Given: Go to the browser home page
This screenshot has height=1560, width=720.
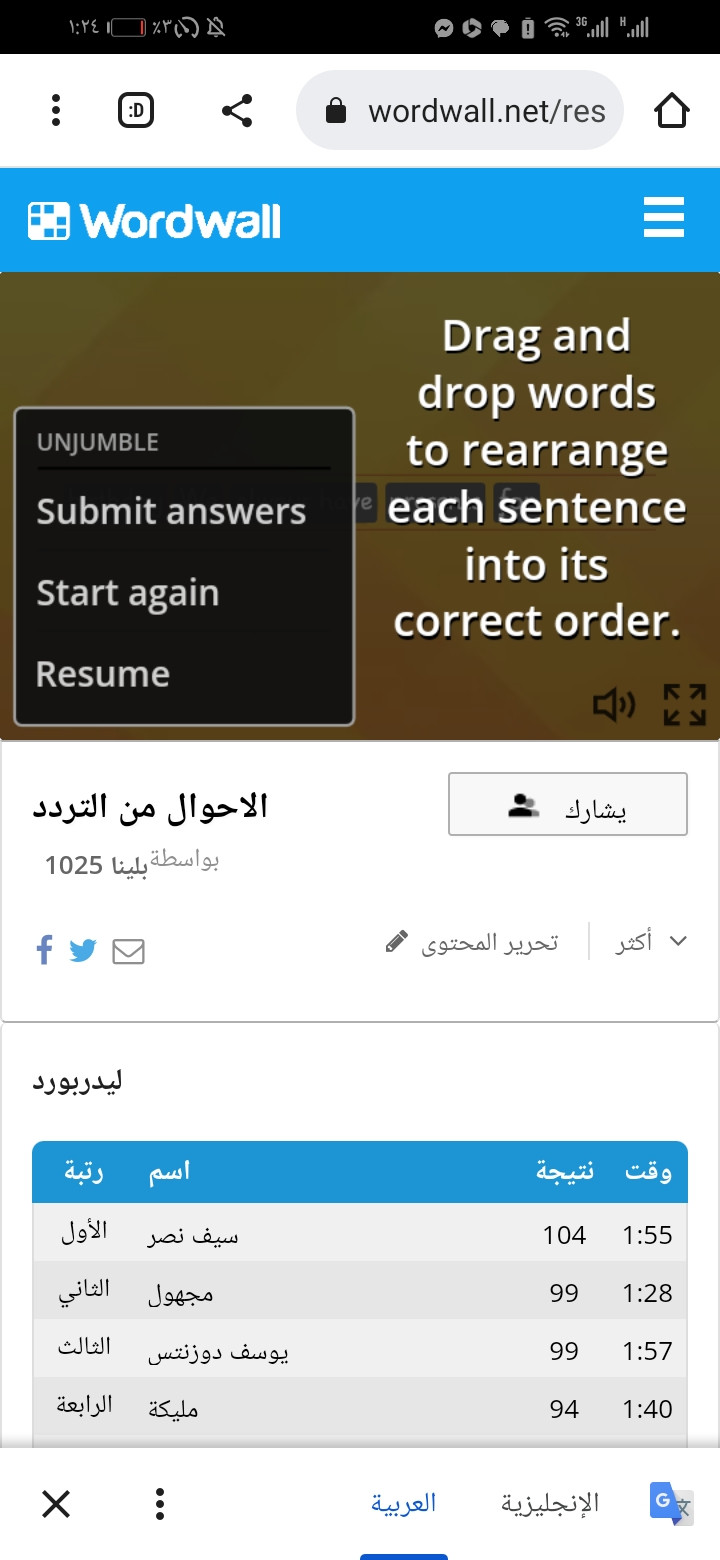Looking at the screenshot, I should (672, 110).
